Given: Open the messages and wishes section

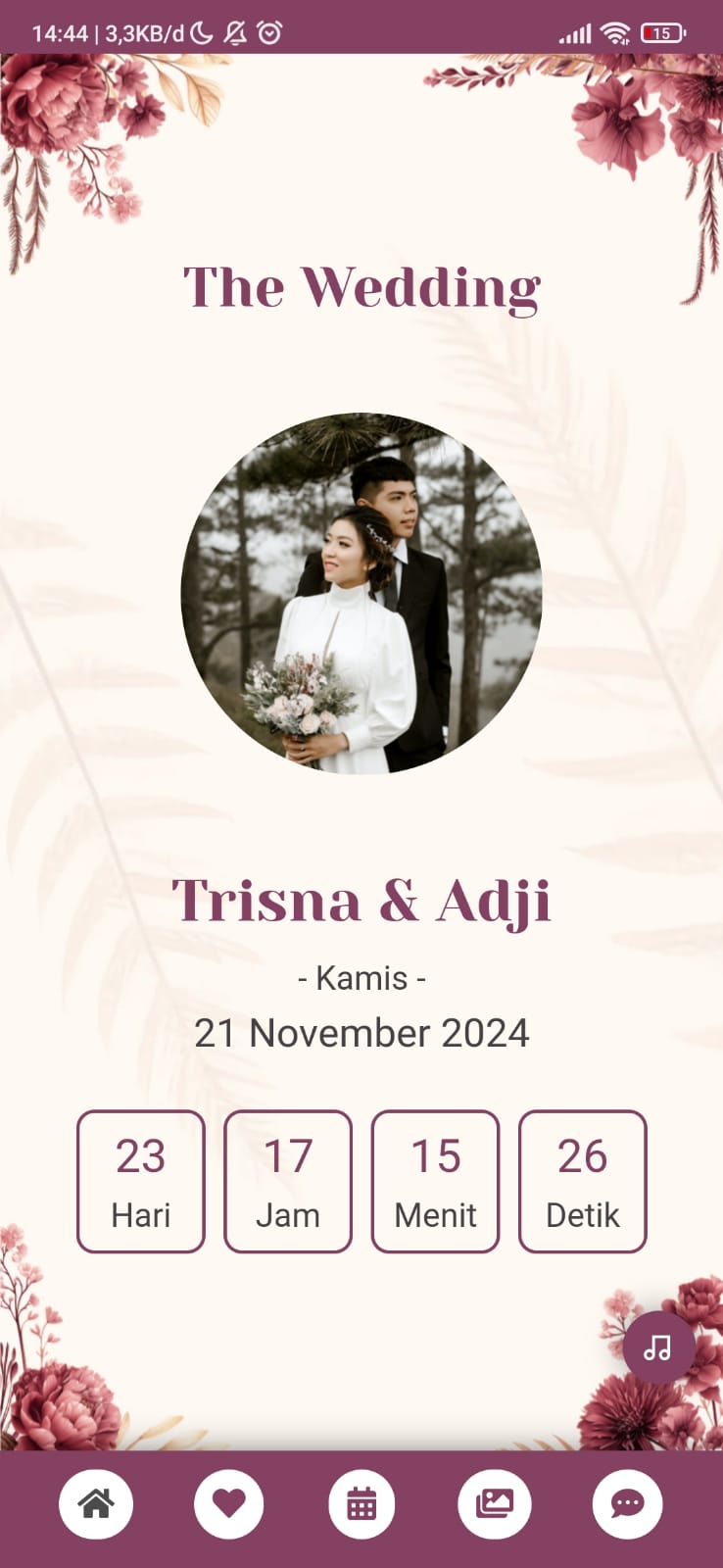Looking at the screenshot, I should coord(627,1503).
